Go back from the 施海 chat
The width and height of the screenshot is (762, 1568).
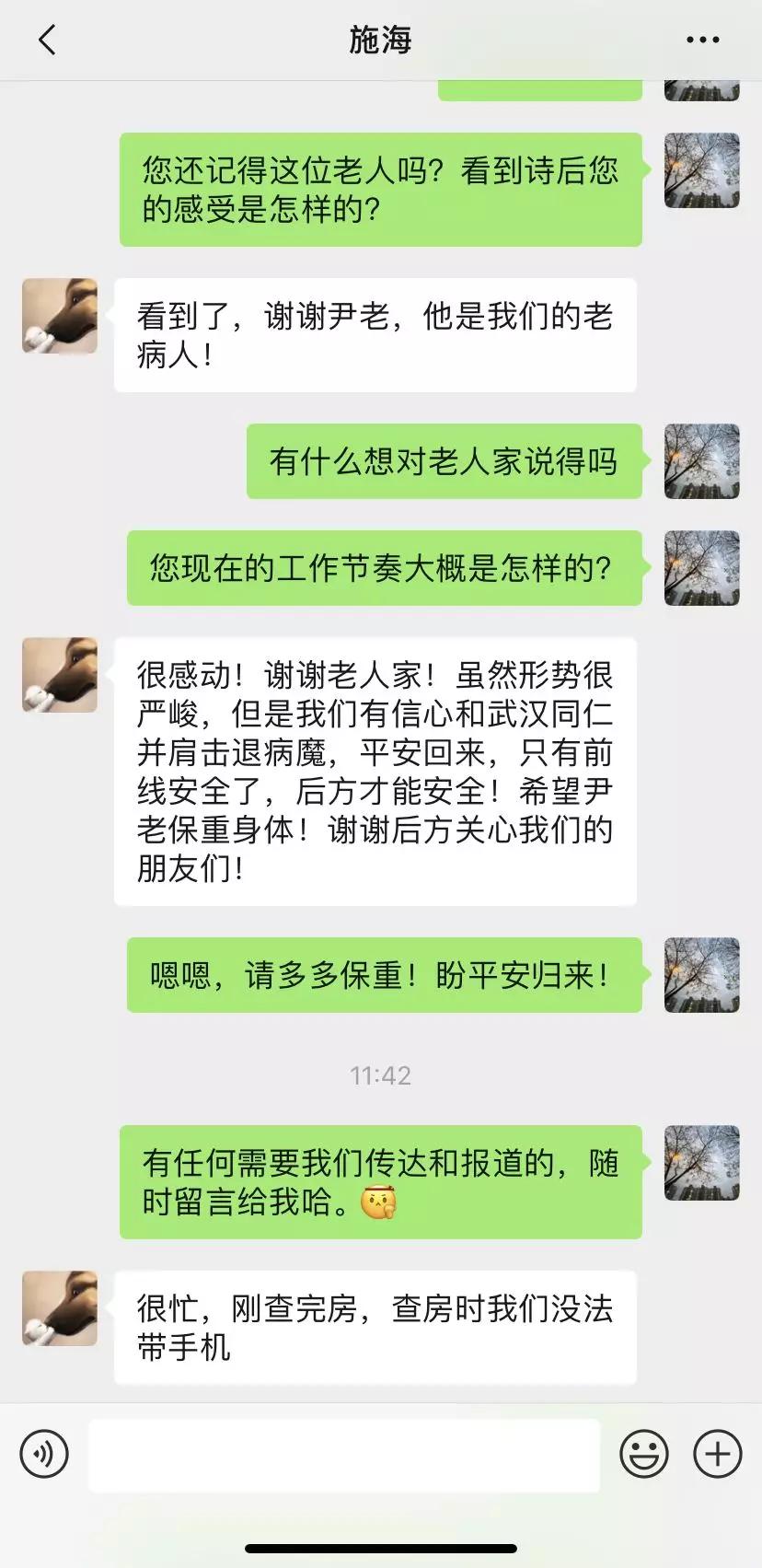(48, 41)
